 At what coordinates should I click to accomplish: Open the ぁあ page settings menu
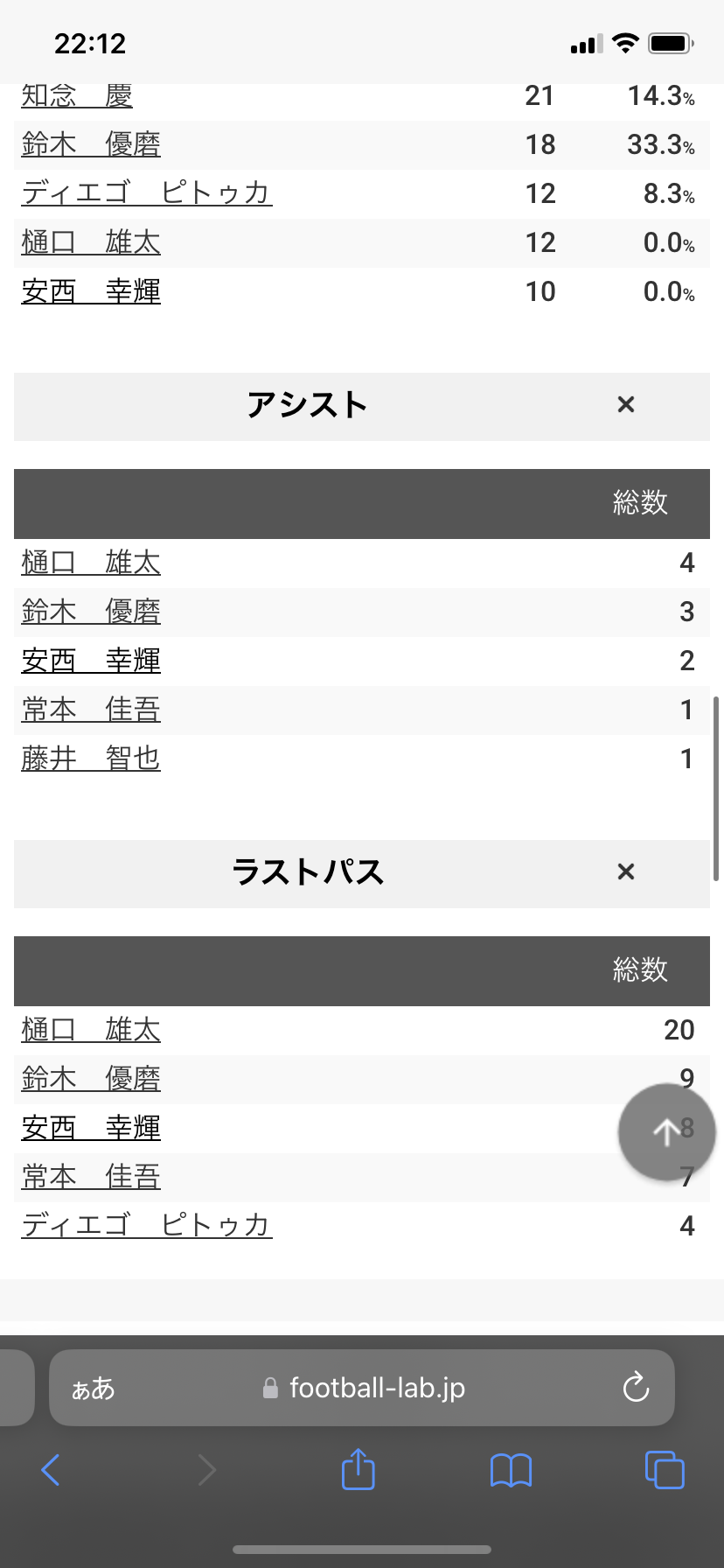93,1389
